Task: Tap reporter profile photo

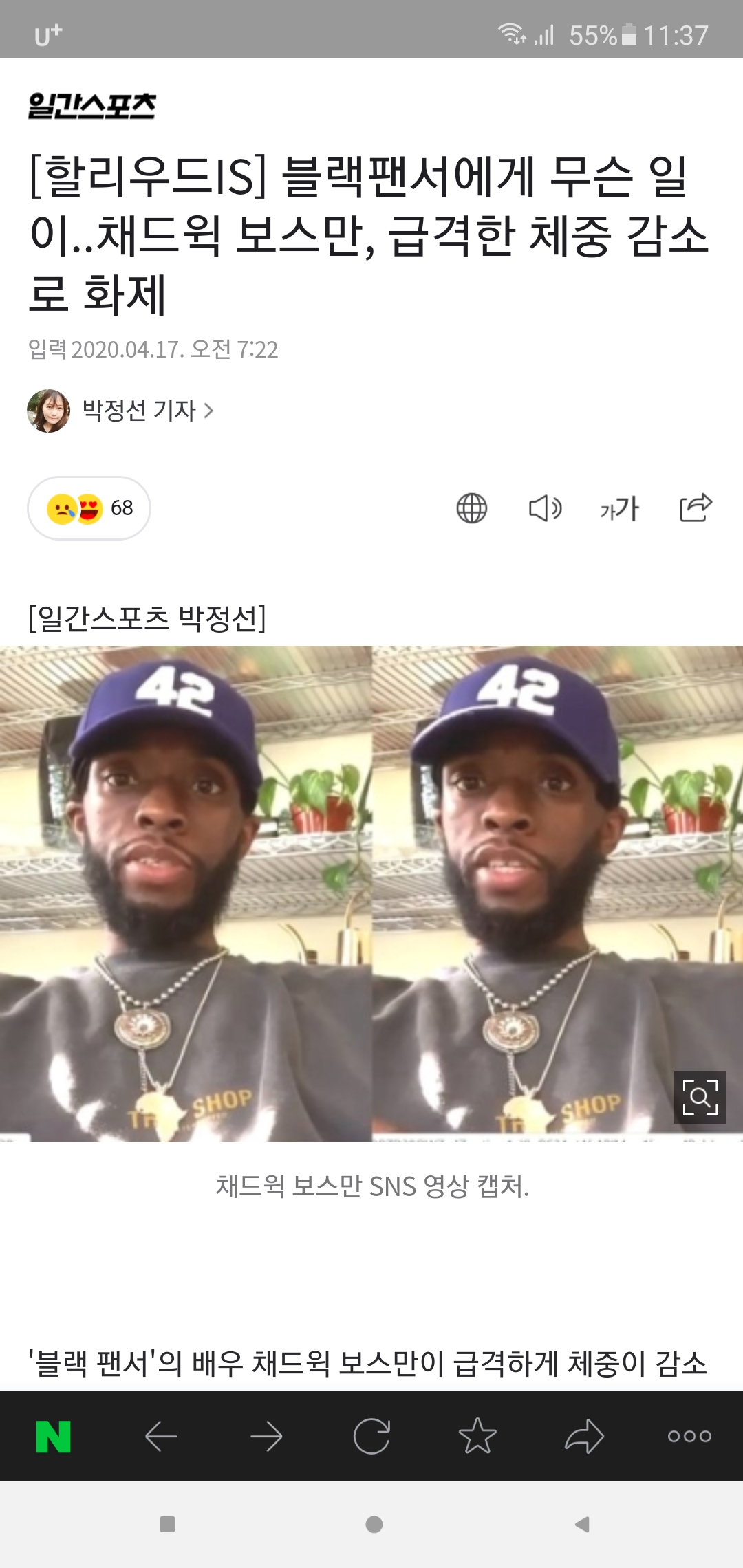Action: coord(48,409)
